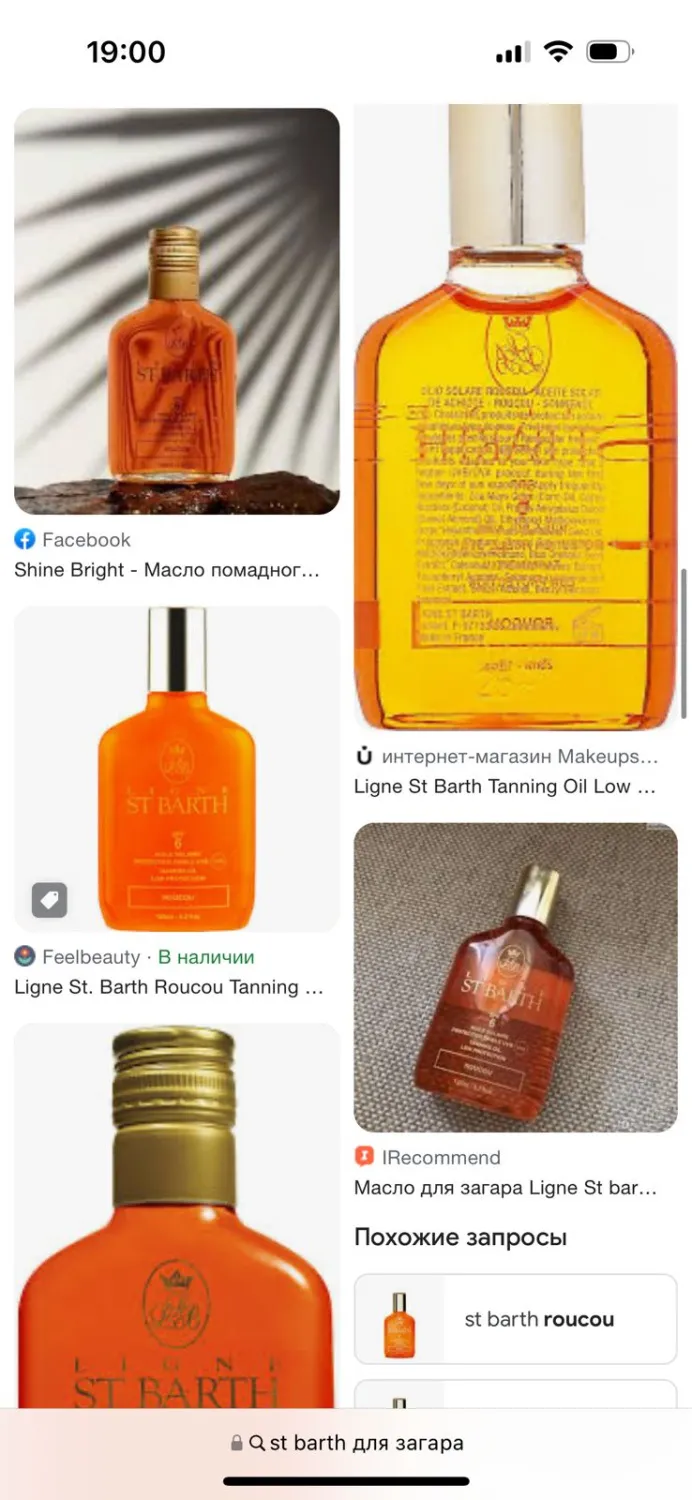Open the Масло для загара Ligne St bar title
This screenshot has height=1500, width=692.
click(505, 1188)
